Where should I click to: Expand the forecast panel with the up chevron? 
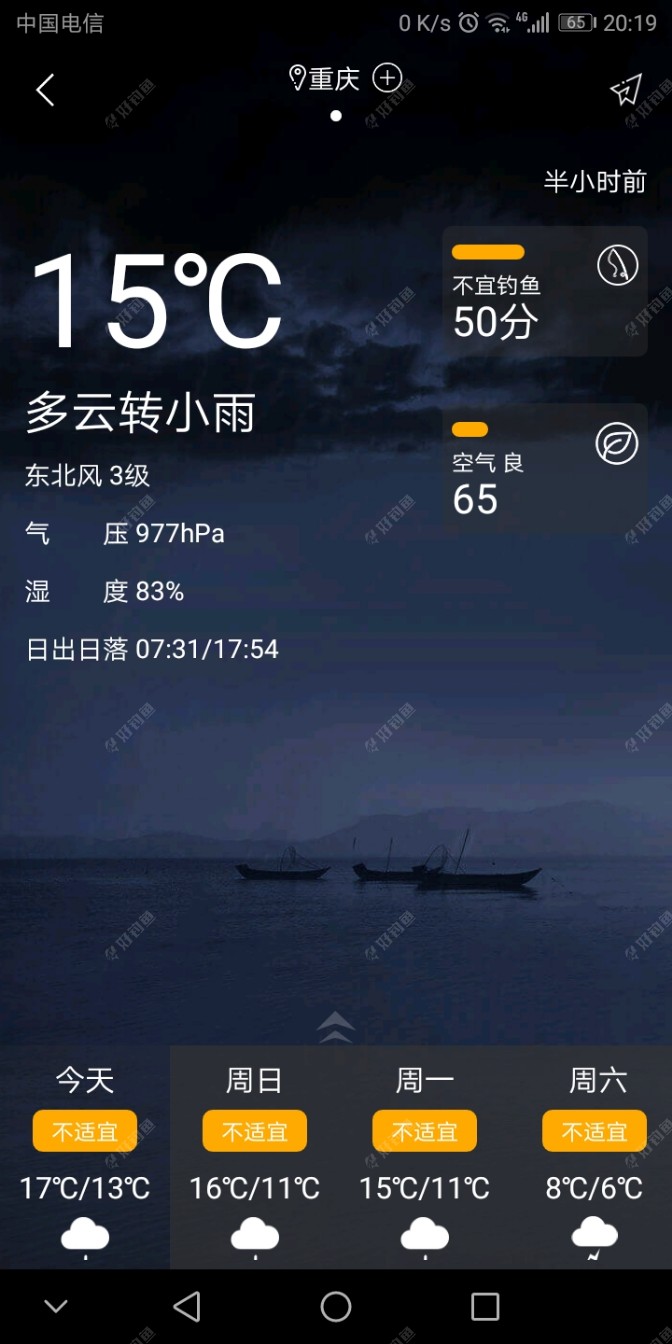coord(336,1027)
